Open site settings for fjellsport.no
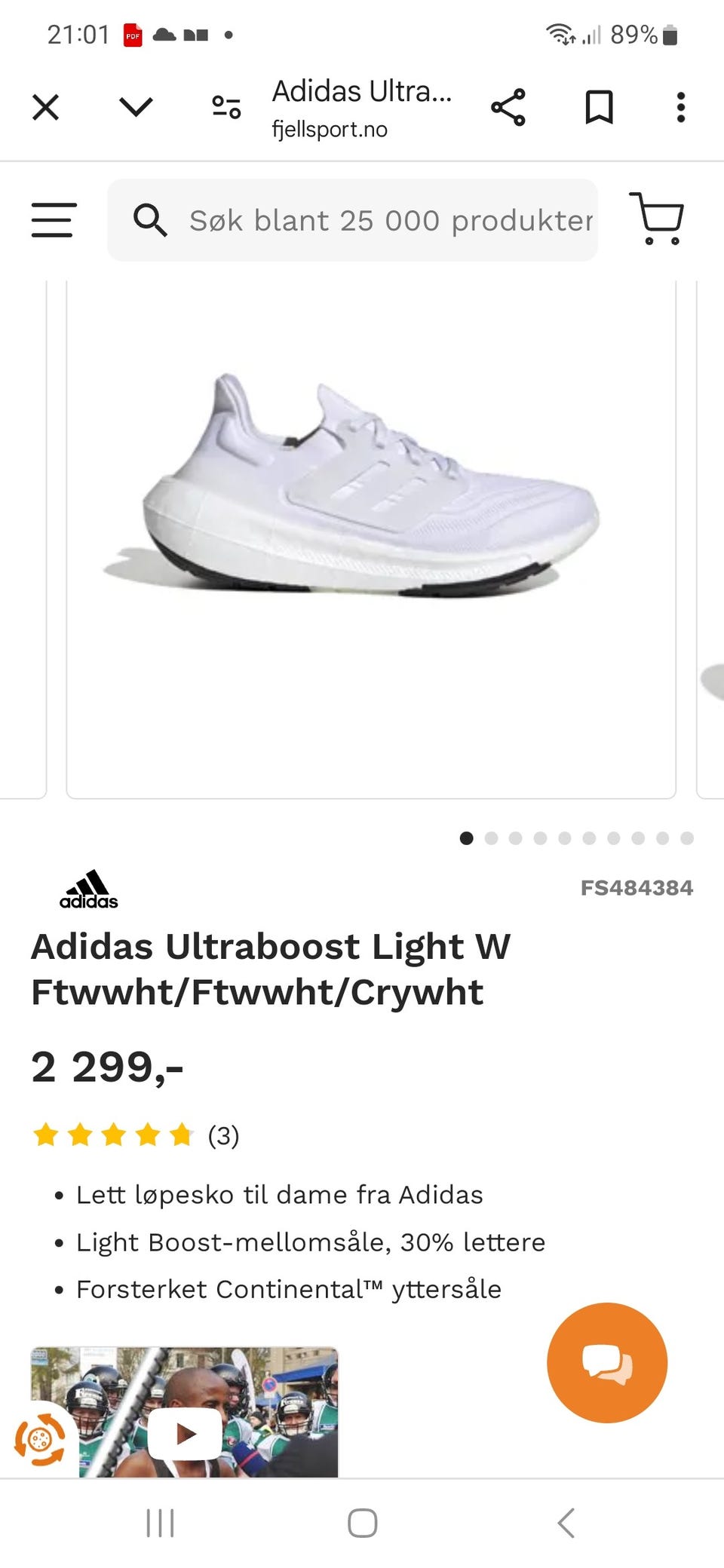Screen dimensions: 724x1568 (x=226, y=108)
